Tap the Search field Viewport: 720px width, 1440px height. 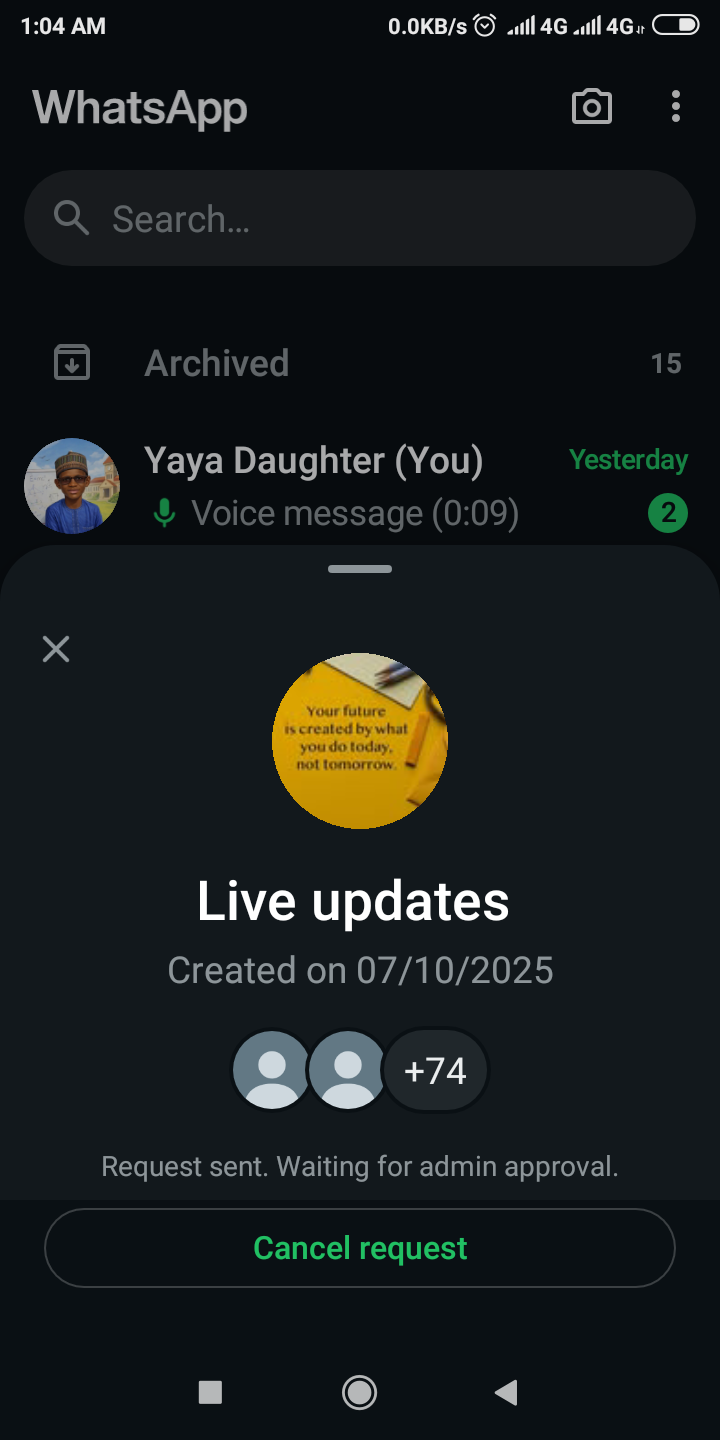(360, 218)
